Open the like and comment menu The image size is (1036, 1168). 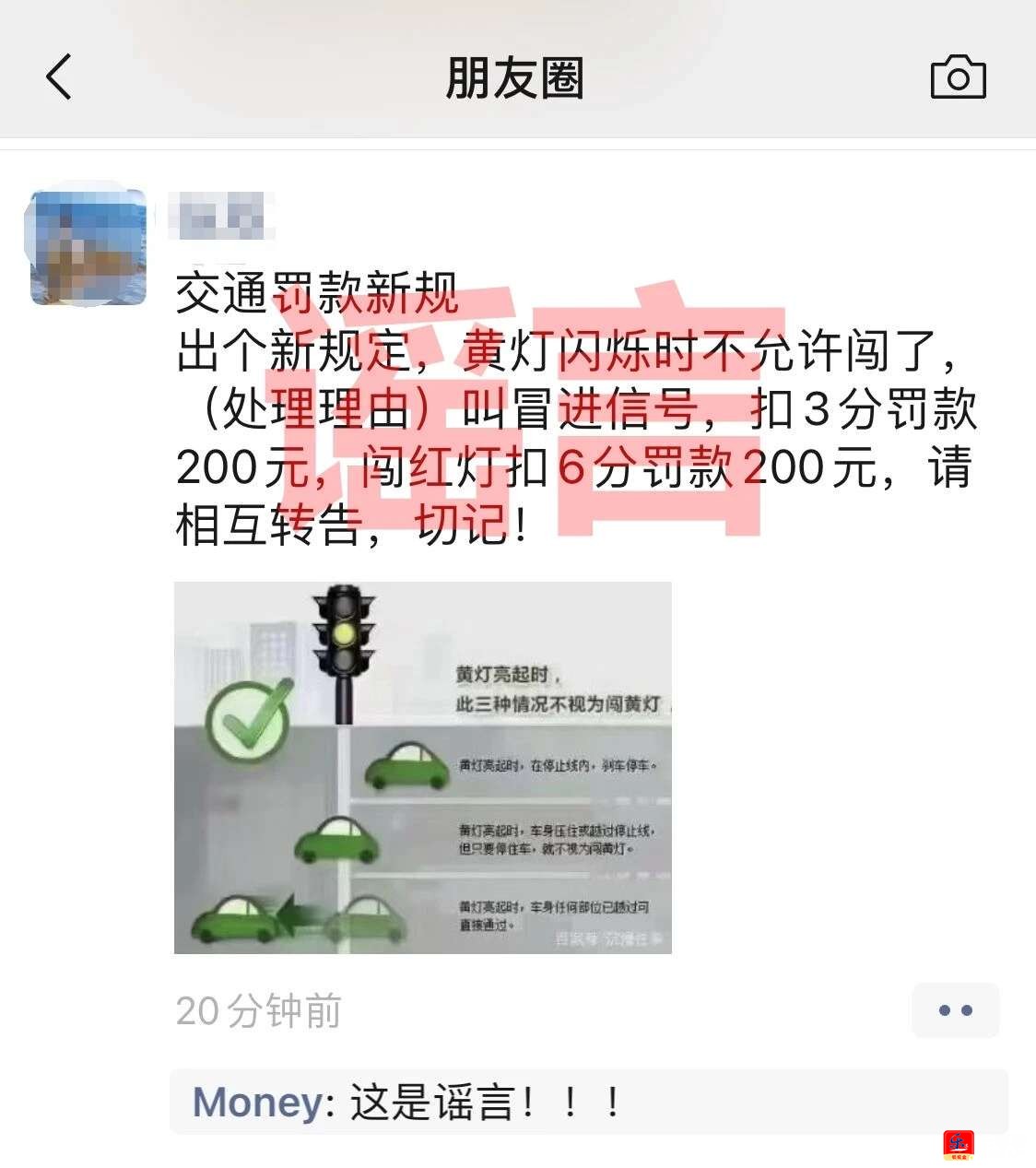955,1010
